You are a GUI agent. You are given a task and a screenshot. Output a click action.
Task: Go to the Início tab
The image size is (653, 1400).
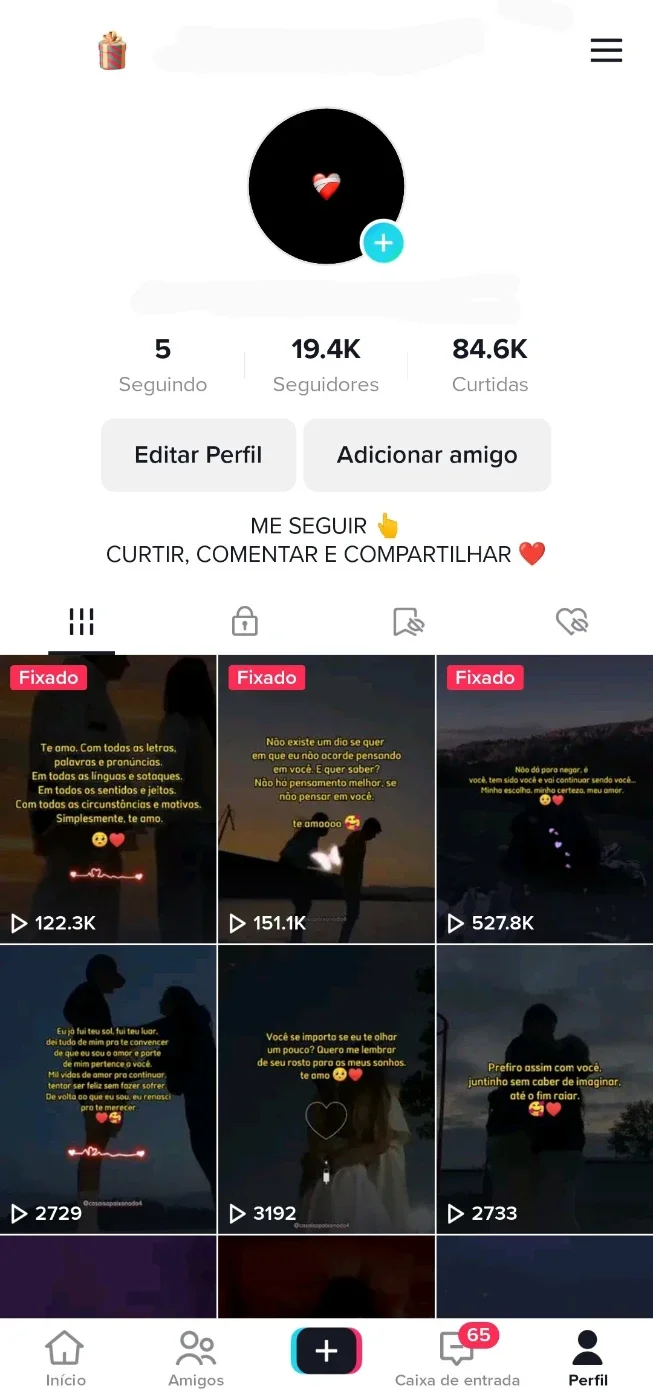pos(65,1358)
